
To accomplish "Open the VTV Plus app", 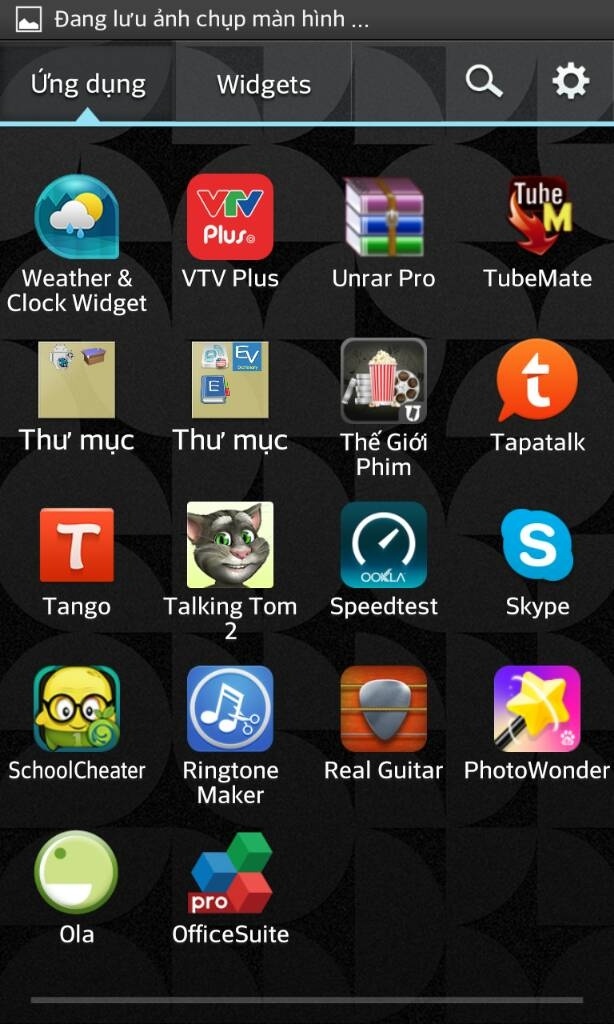I will tap(230, 217).
